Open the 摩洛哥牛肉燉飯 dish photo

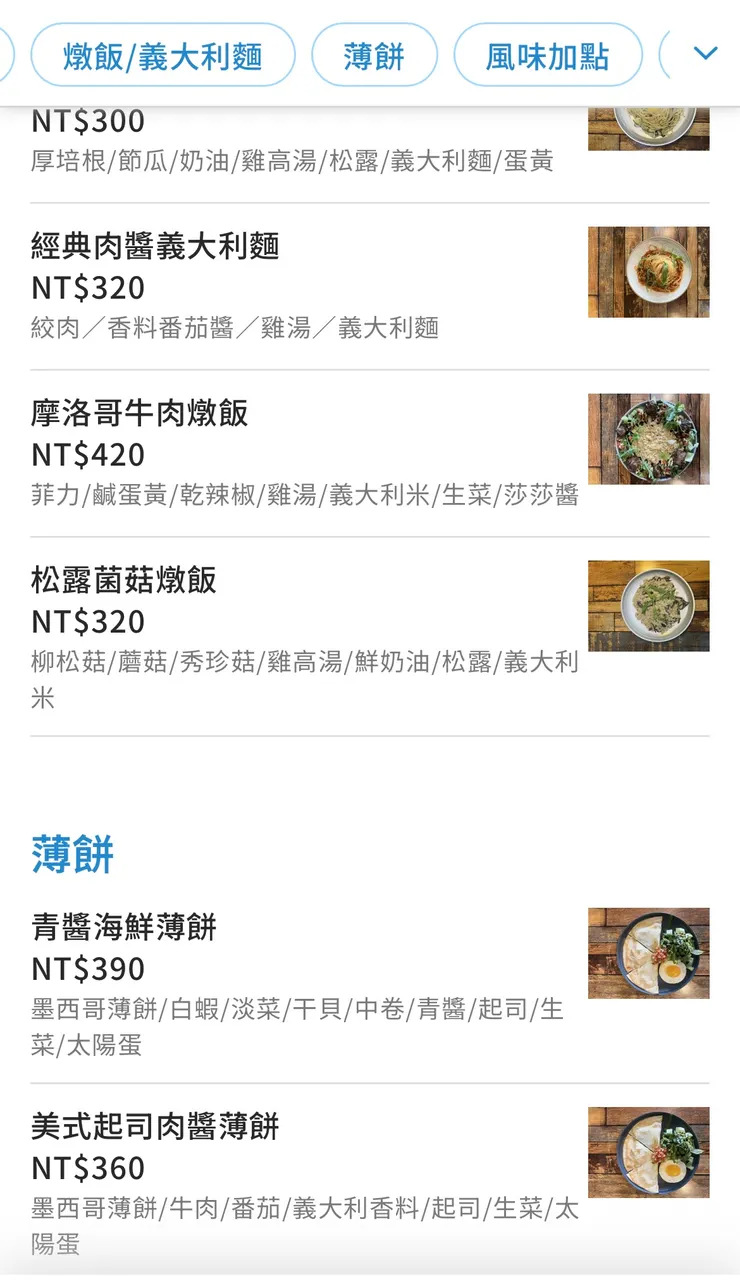coord(648,438)
